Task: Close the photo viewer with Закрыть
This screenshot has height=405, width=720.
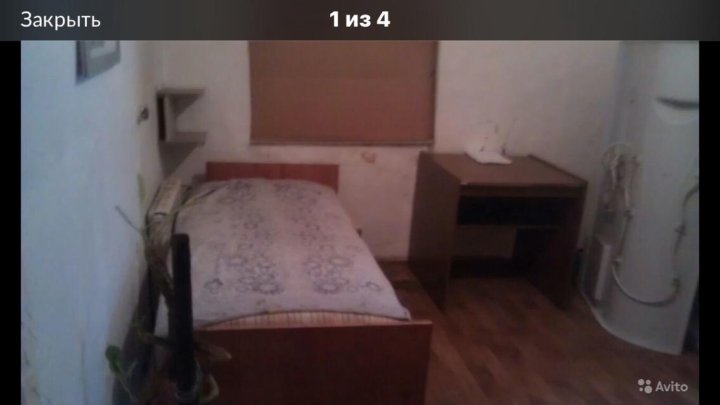Action: 60,20
